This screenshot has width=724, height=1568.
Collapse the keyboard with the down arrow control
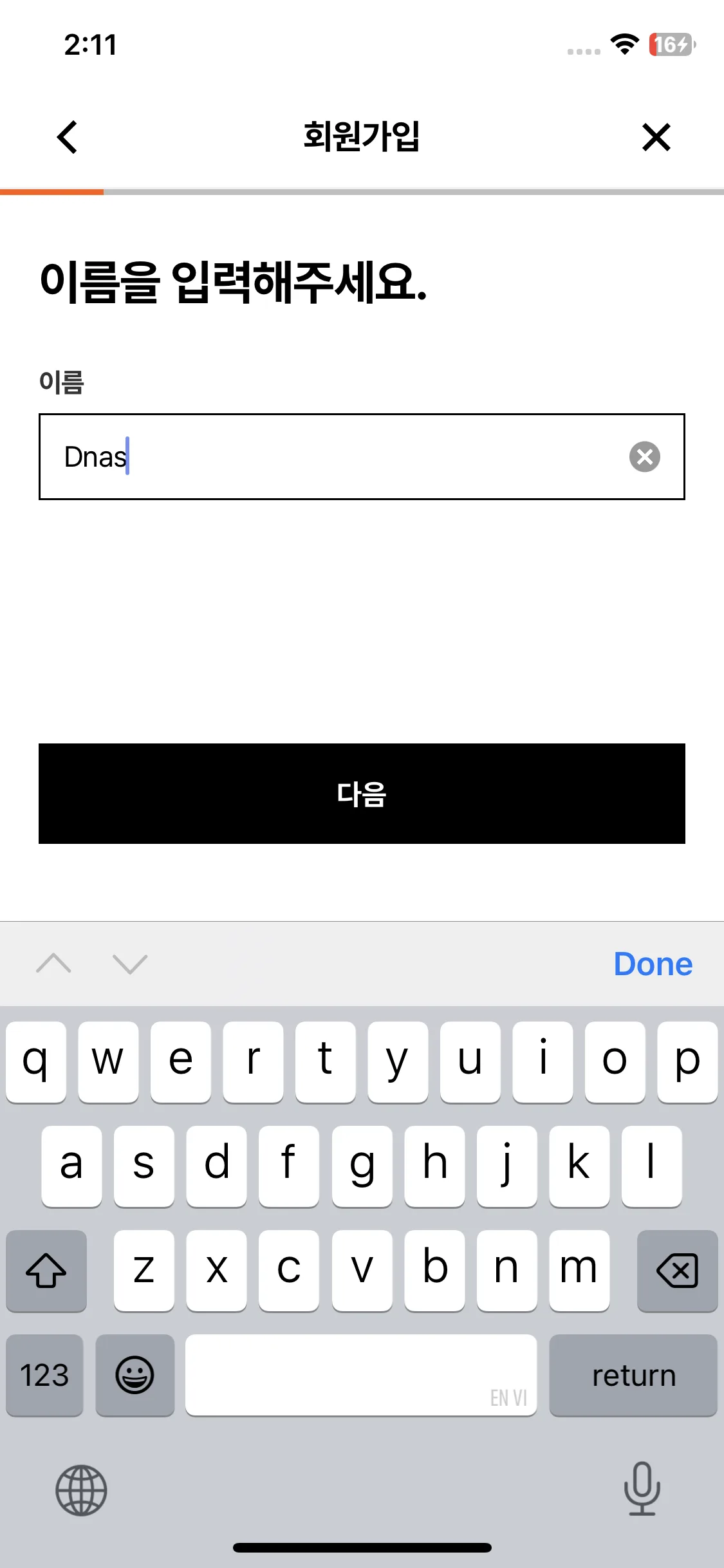[x=129, y=964]
